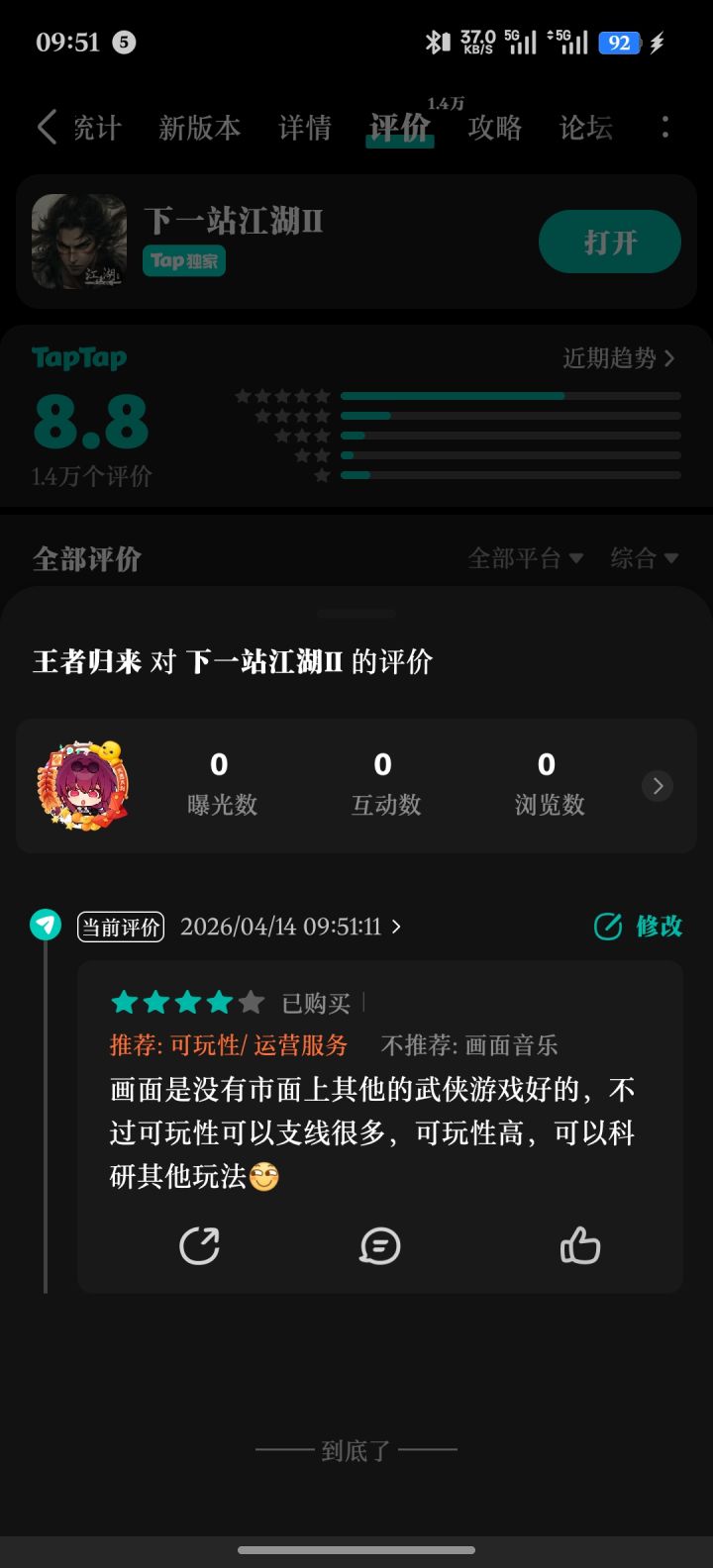Screen dimensions: 713x1568
Task: Switch to the 攻略 tab
Action: (x=494, y=127)
